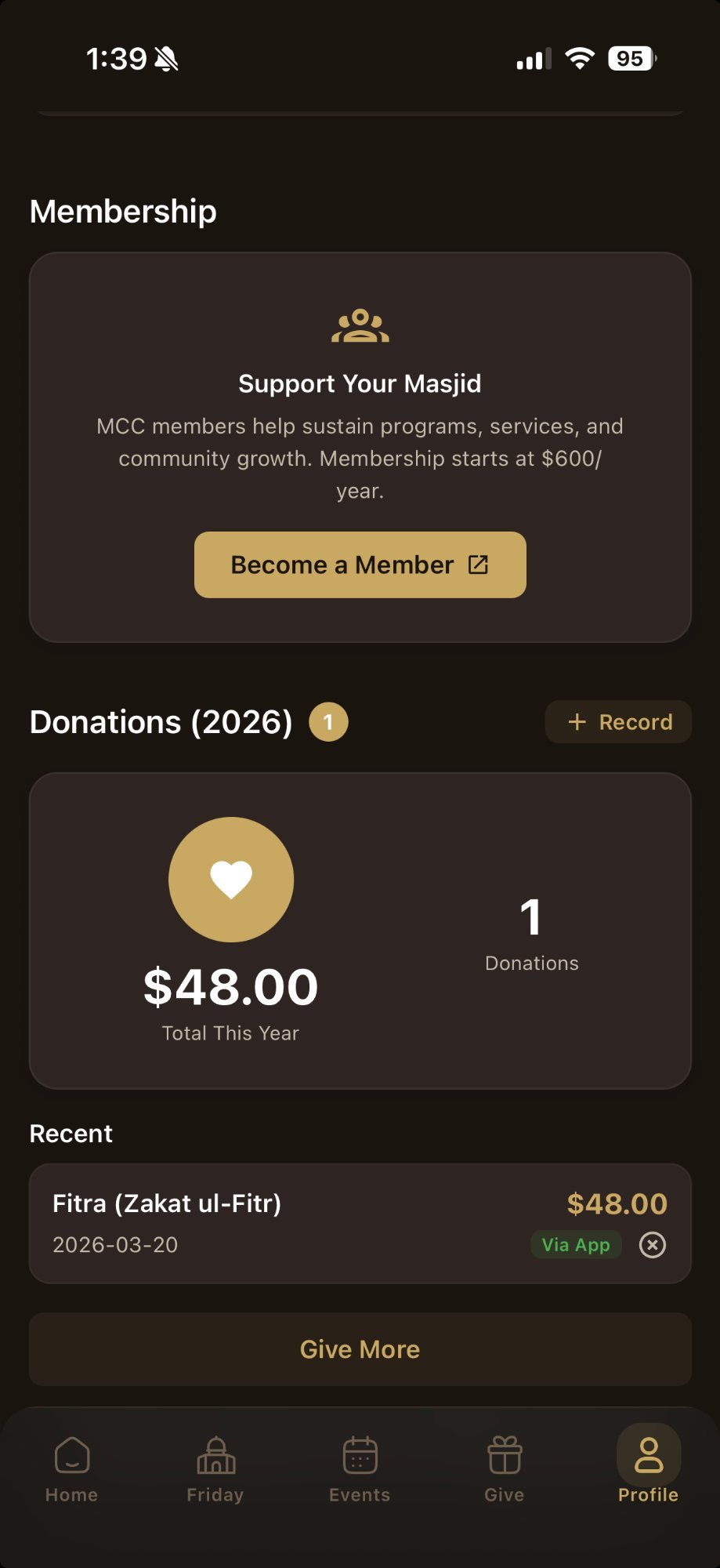Tap the community icon above Support Your Masjid
The width and height of the screenshot is (720, 1568).
[360, 326]
